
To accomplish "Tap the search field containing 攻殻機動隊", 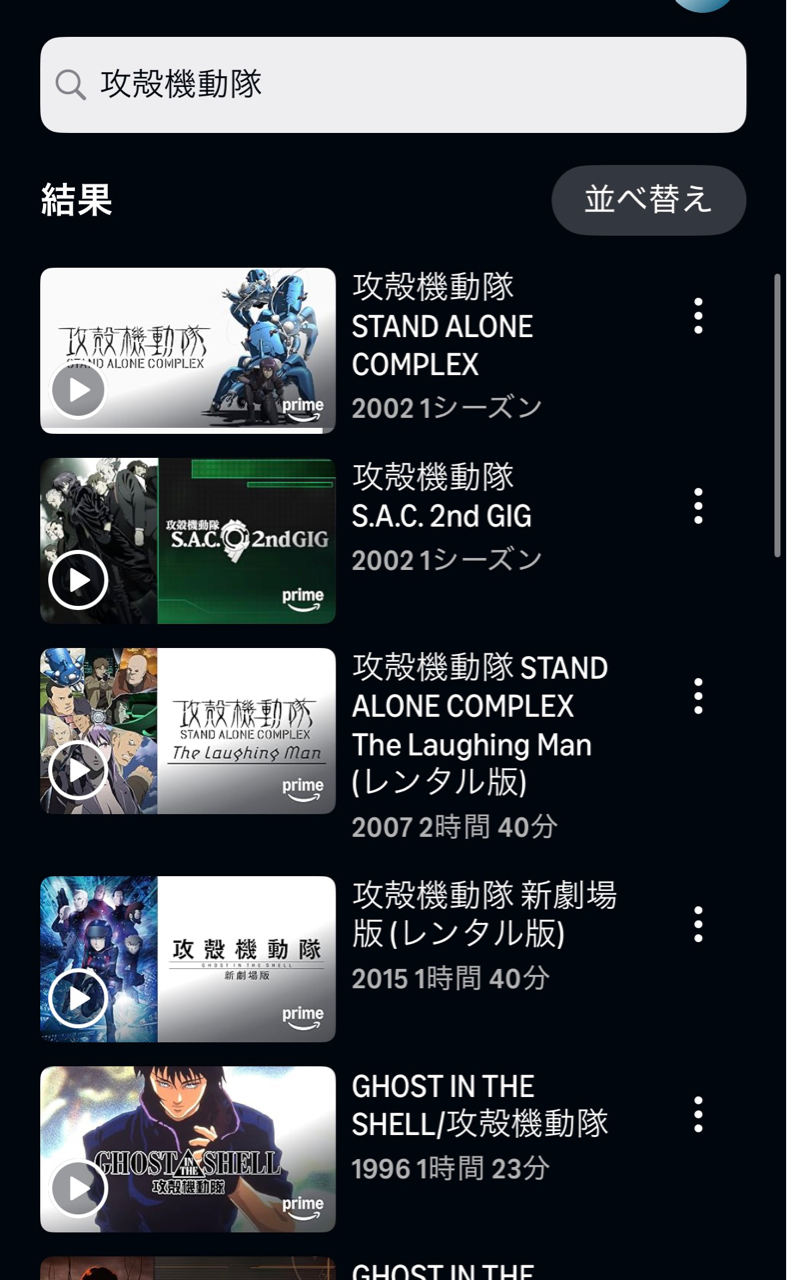I will click(392, 85).
